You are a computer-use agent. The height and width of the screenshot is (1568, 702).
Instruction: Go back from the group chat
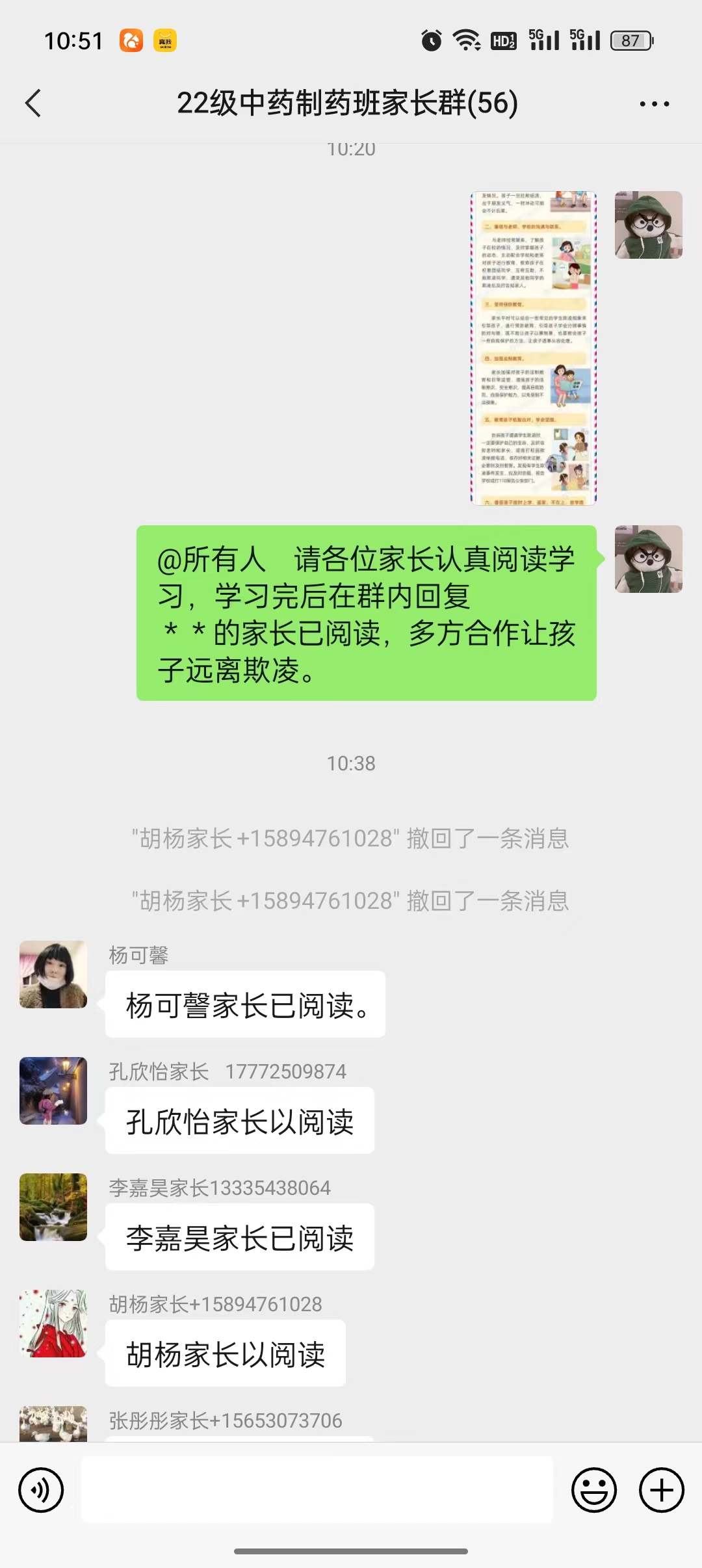coord(33,103)
